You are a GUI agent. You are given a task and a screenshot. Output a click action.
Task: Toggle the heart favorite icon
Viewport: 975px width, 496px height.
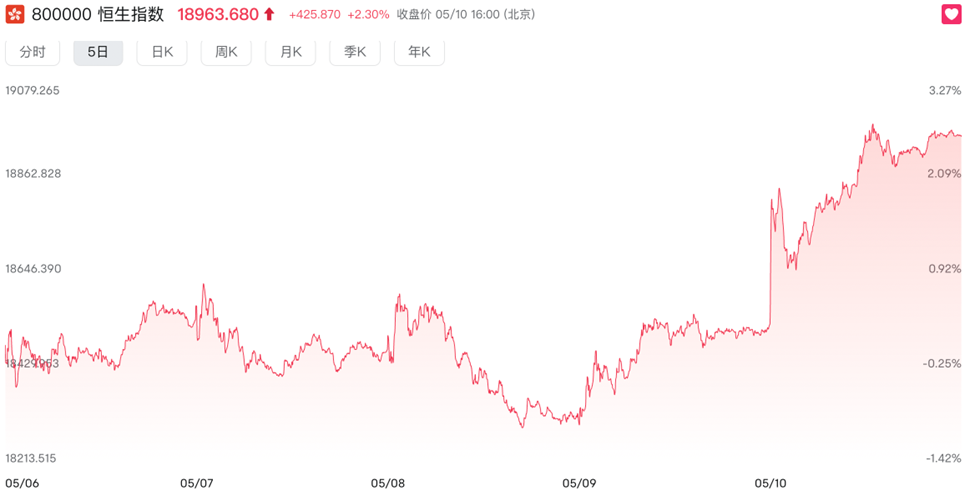click(x=951, y=14)
